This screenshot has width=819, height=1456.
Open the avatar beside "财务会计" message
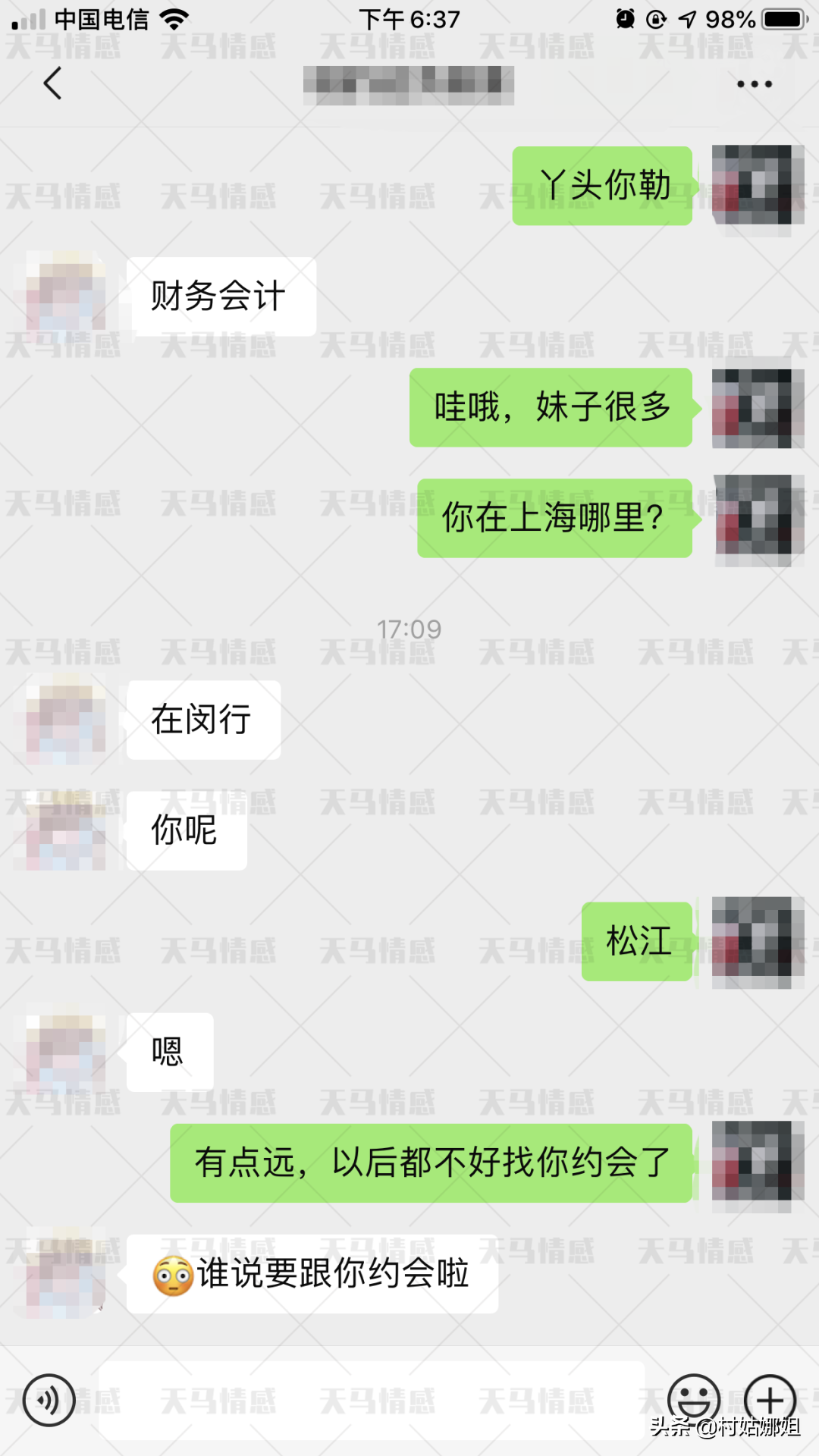[x=66, y=297]
